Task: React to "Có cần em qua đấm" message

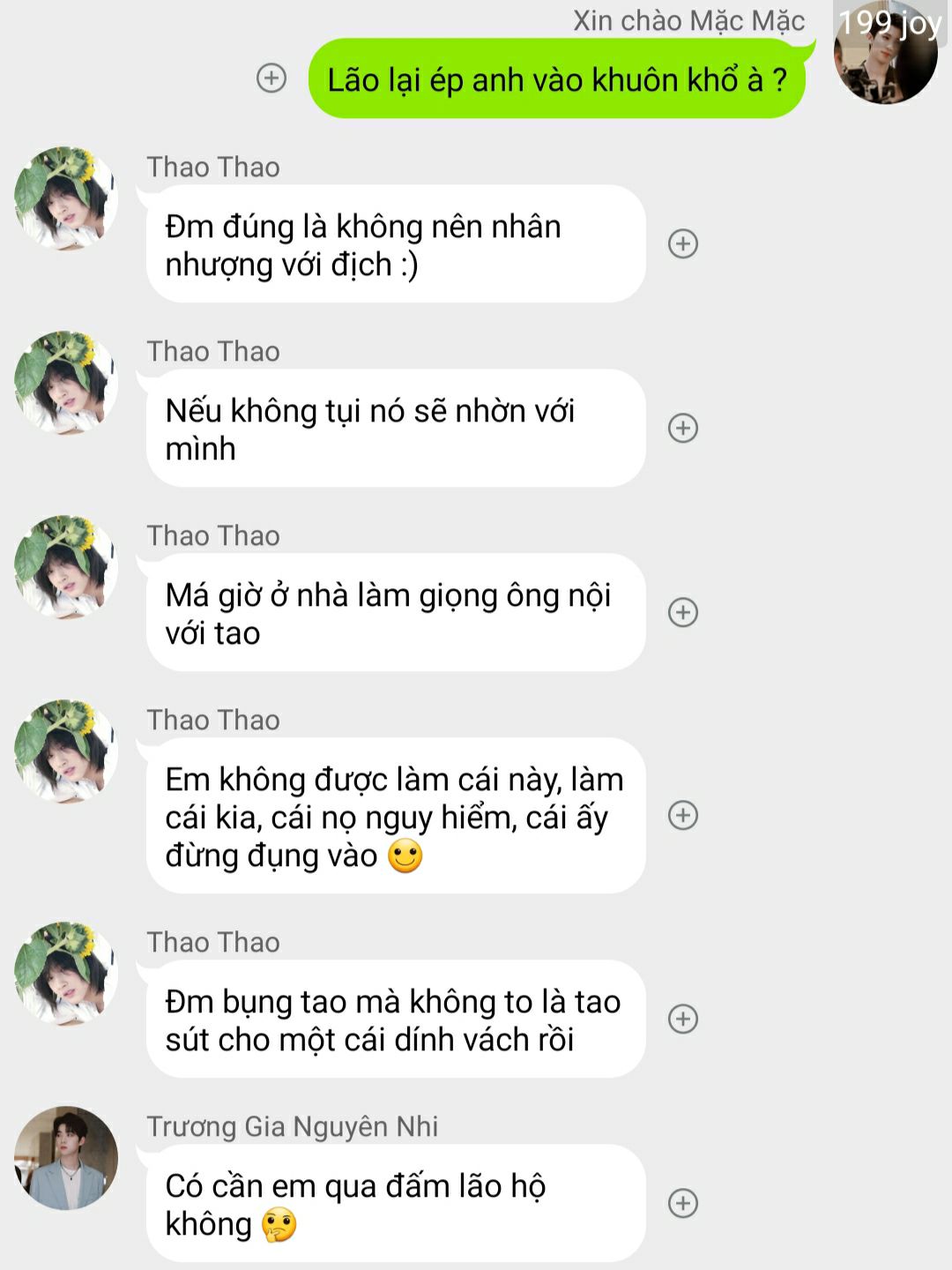Action: [683, 1203]
